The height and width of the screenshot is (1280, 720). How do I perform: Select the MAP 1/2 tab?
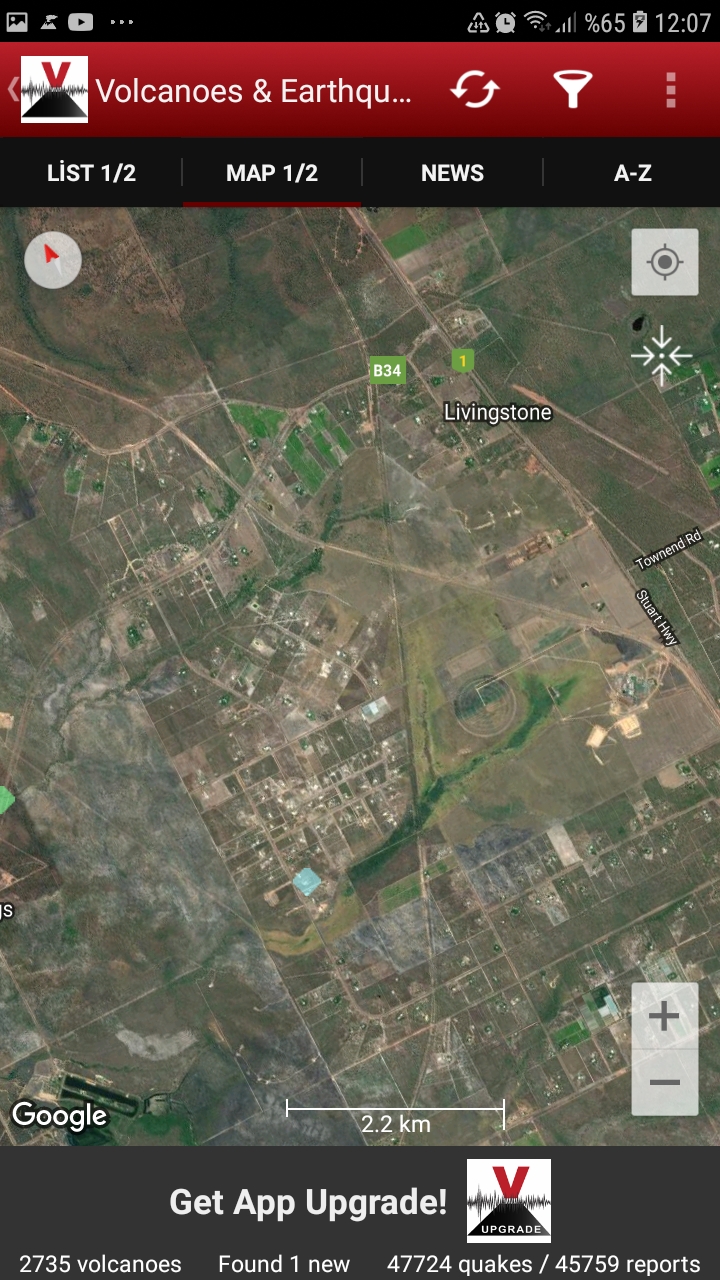point(272,173)
